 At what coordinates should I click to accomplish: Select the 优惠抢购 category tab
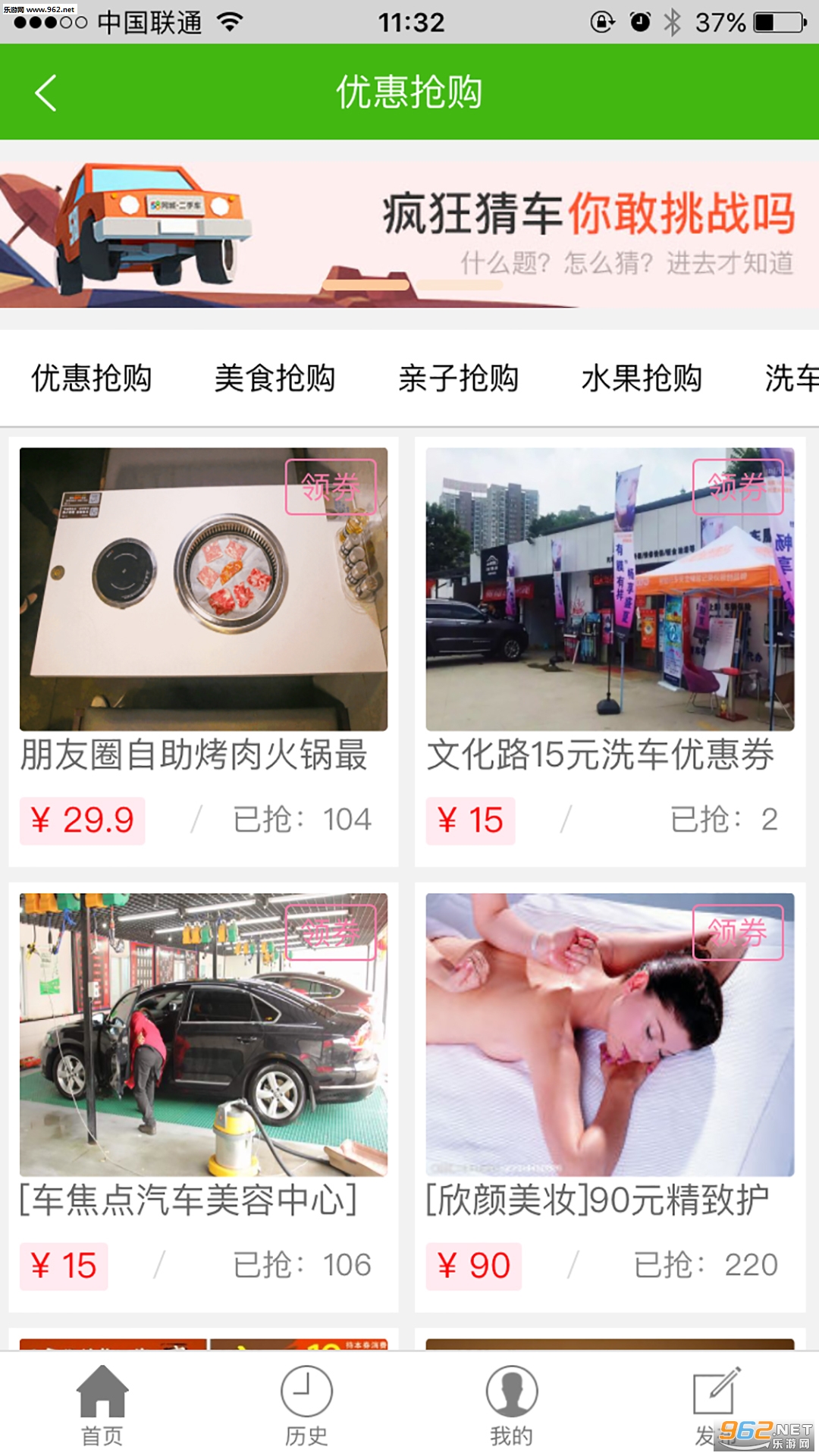92,378
